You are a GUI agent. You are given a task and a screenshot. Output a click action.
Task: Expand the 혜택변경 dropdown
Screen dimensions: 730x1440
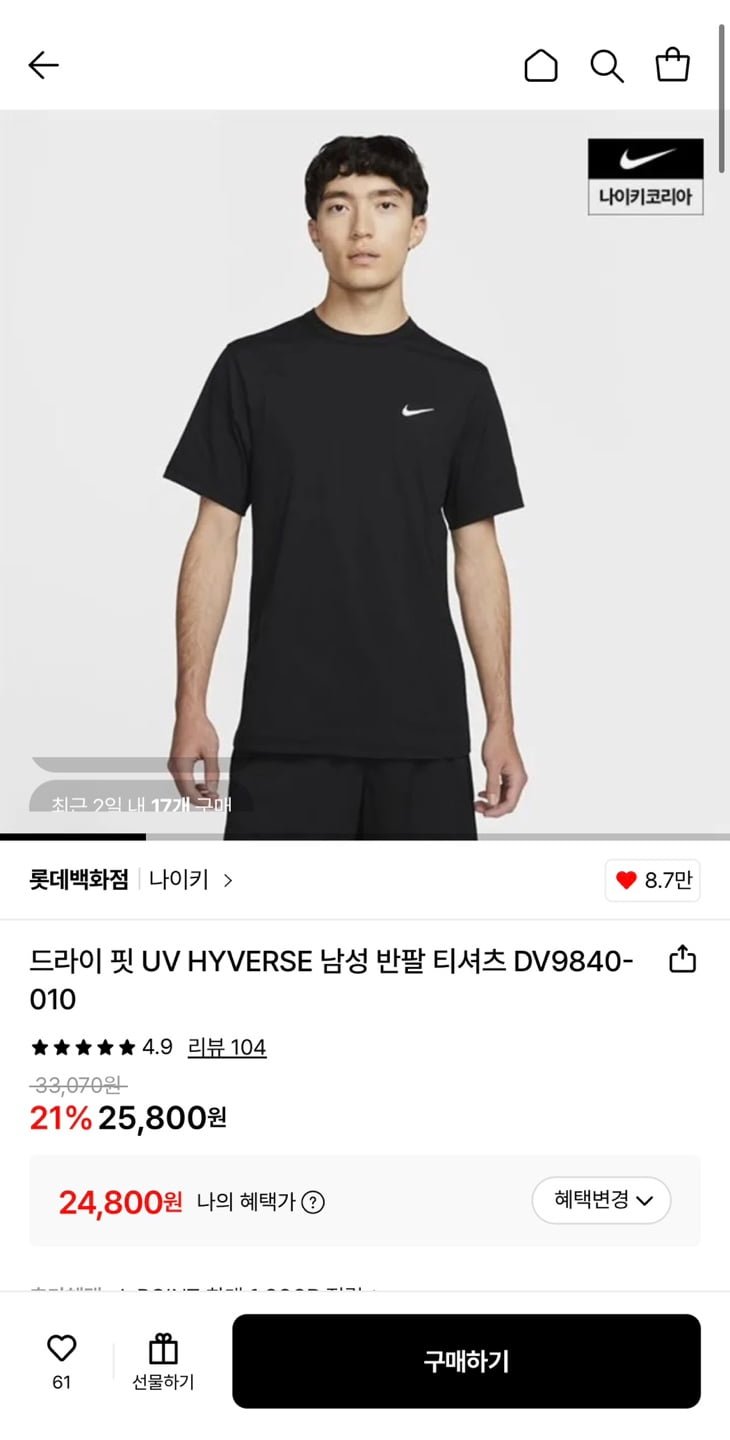pyautogui.click(x=601, y=1200)
